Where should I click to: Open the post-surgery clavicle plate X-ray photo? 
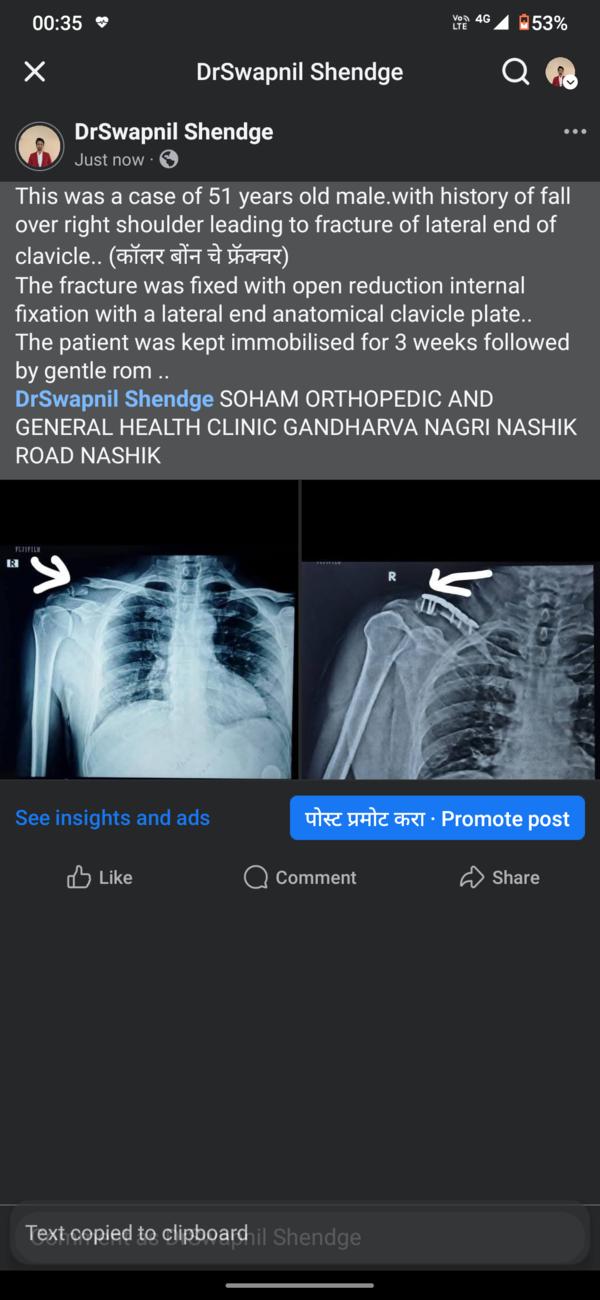coord(451,629)
